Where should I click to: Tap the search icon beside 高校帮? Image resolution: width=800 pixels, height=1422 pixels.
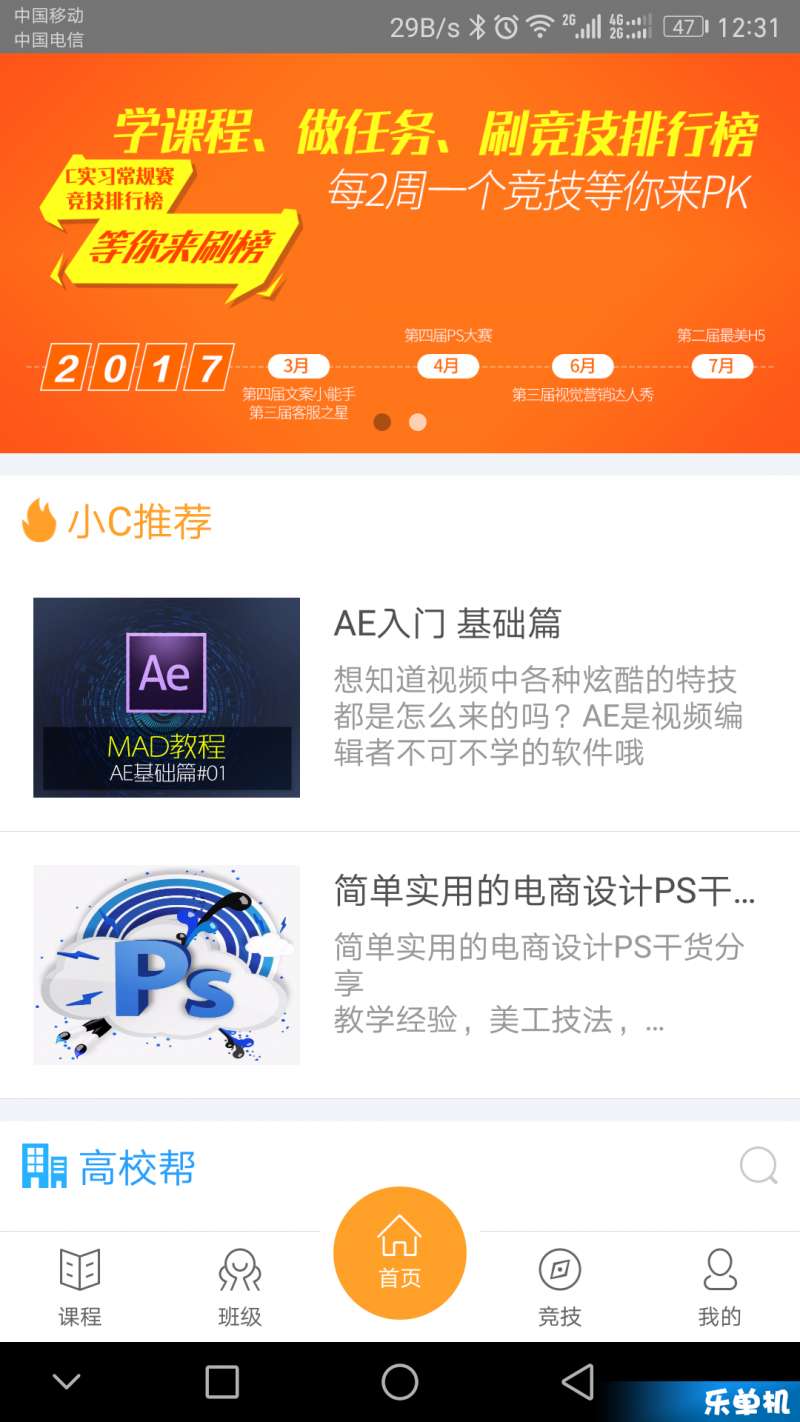click(x=758, y=1165)
